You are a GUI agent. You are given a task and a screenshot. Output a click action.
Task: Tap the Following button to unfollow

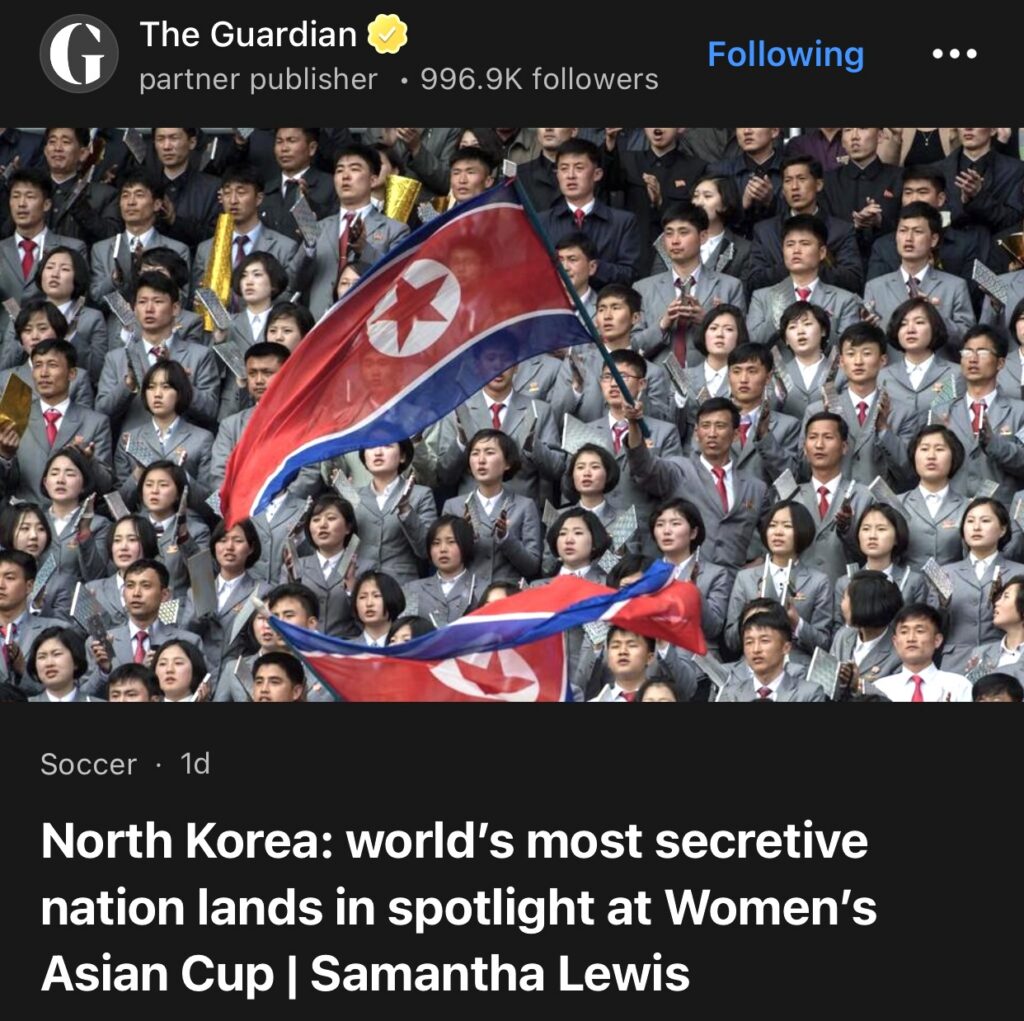click(x=785, y=54)
